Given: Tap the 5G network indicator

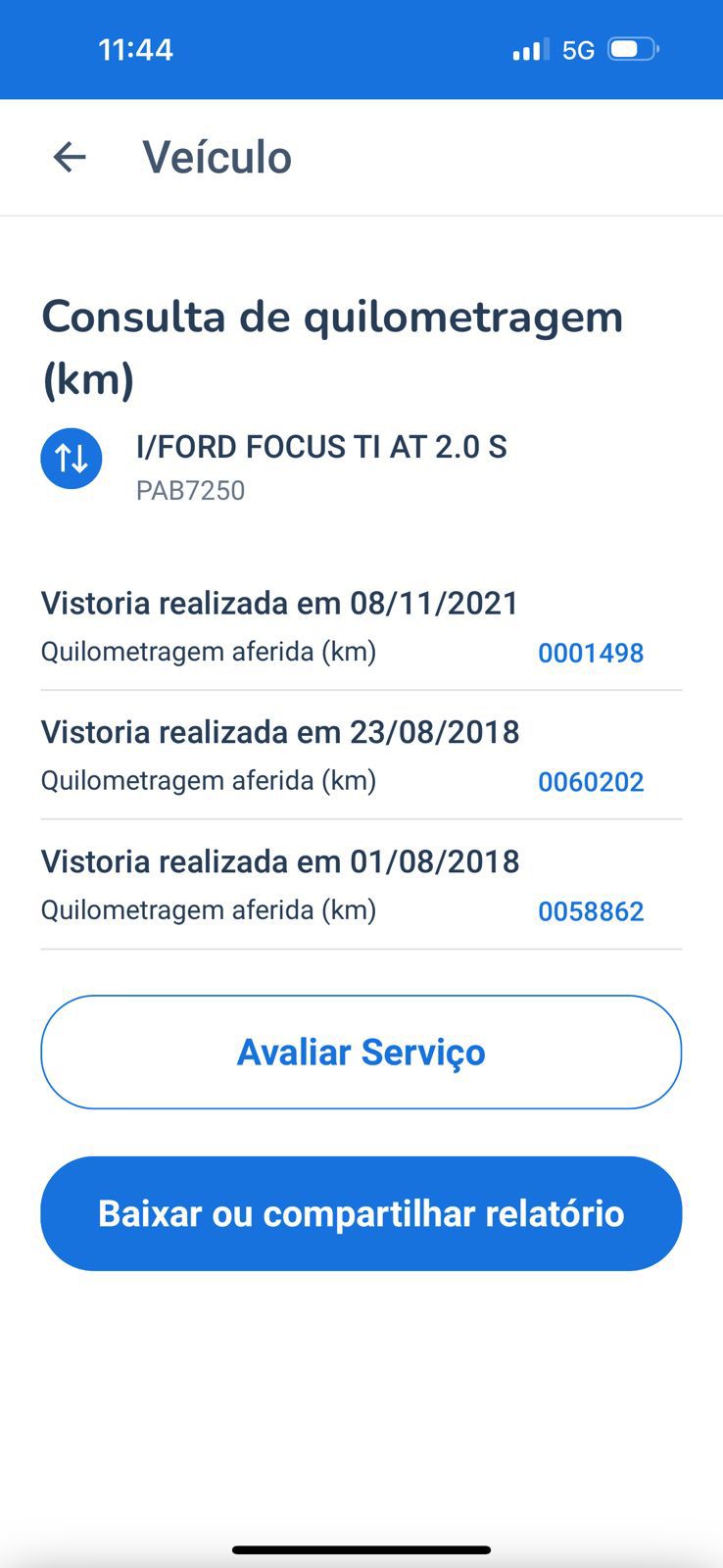Looking at the screenshot, I should [578, 49].
